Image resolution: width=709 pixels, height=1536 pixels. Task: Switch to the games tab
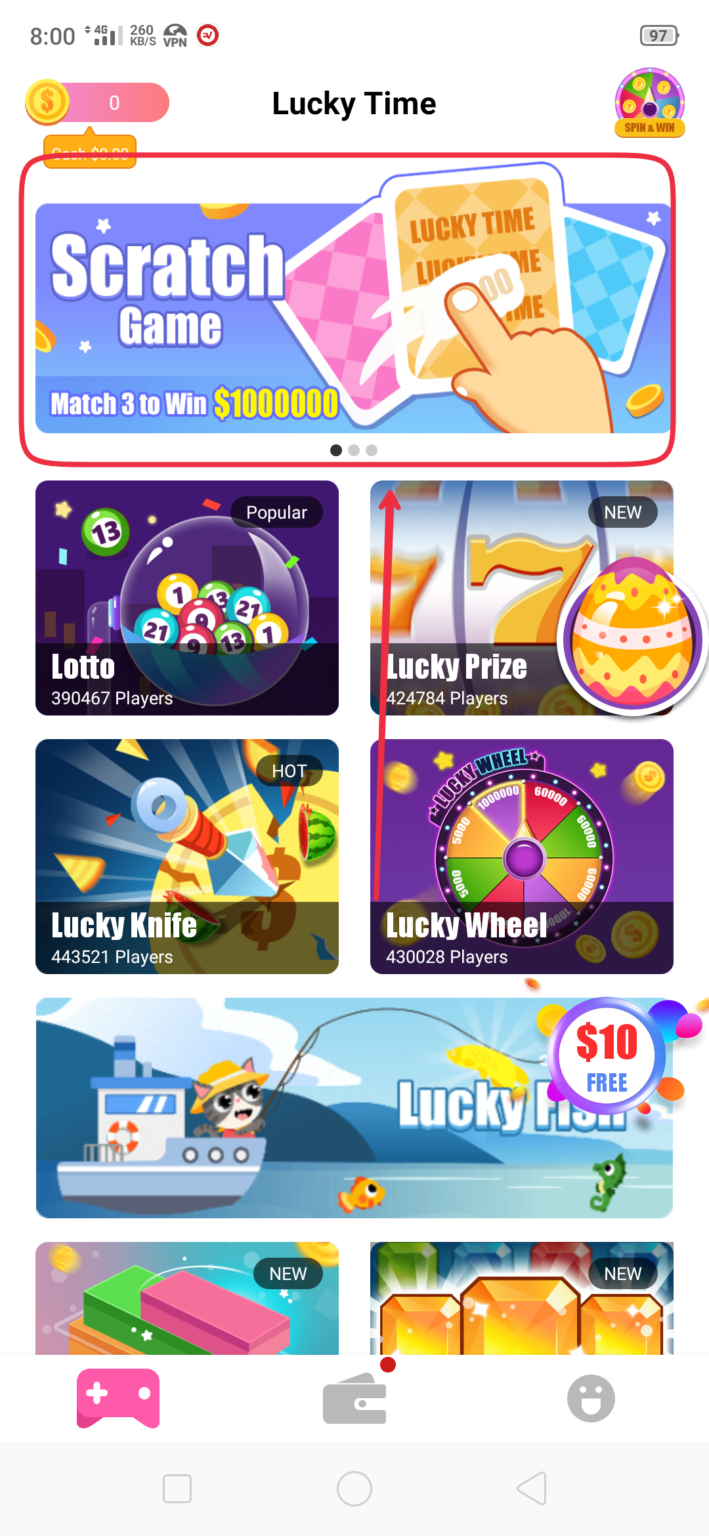(x=118, y=1398)
